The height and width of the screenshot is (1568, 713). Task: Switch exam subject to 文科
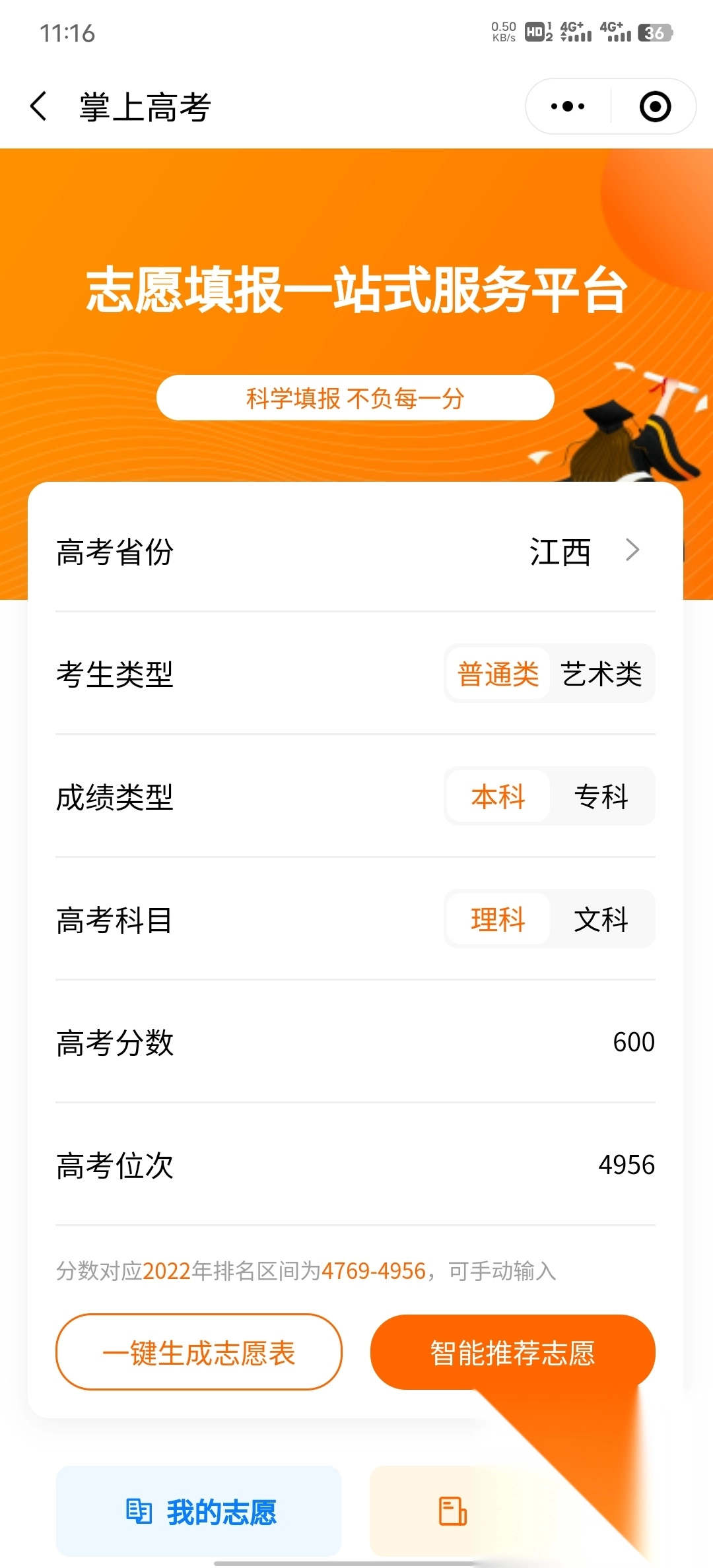pos(601,919)
